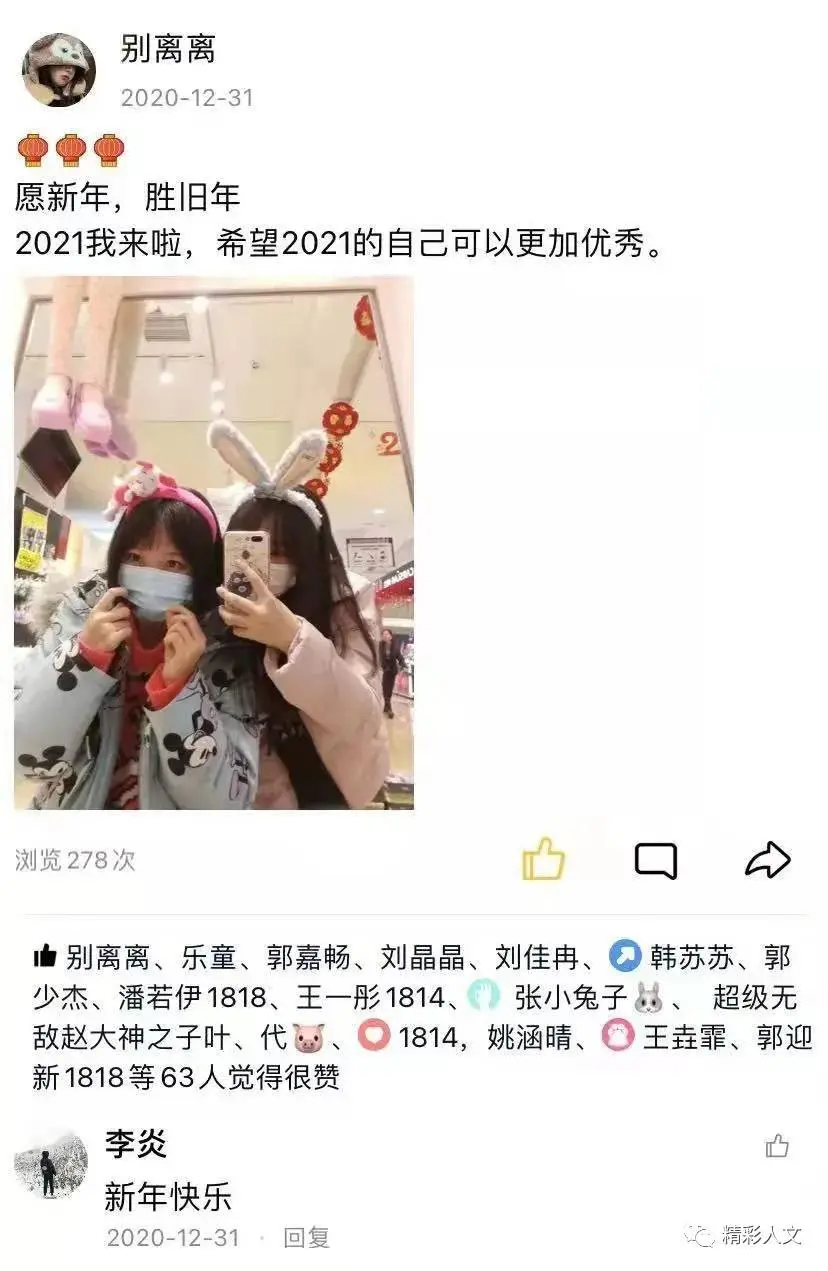
Task: Open the comment icon under the post
Action: click(656, 860)
